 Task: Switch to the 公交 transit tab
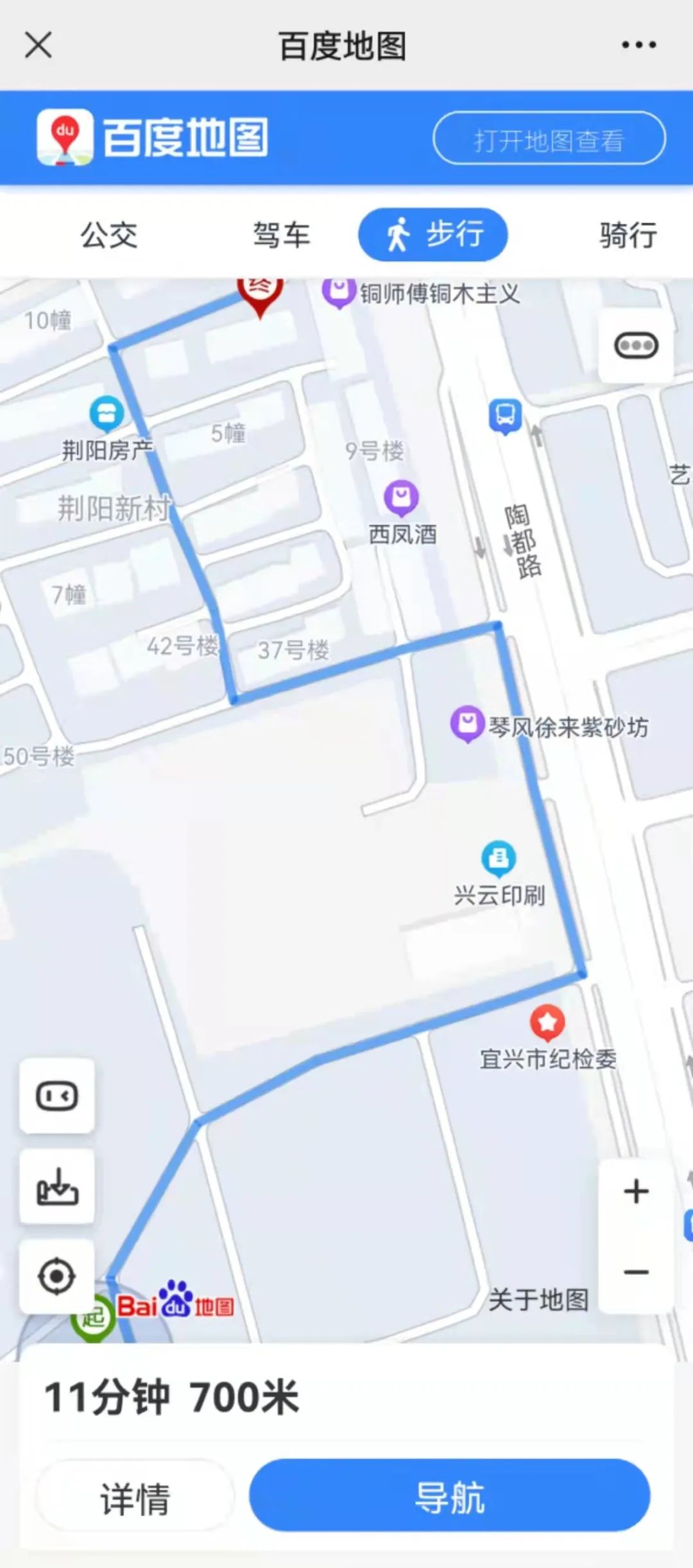click(x=109, y=235)
